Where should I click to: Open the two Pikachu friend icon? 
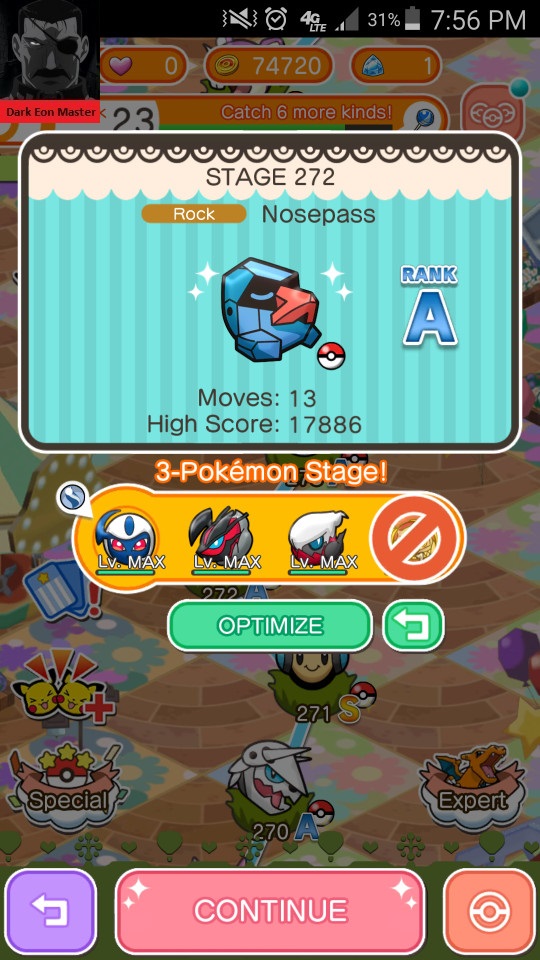(x=61, y=684)
